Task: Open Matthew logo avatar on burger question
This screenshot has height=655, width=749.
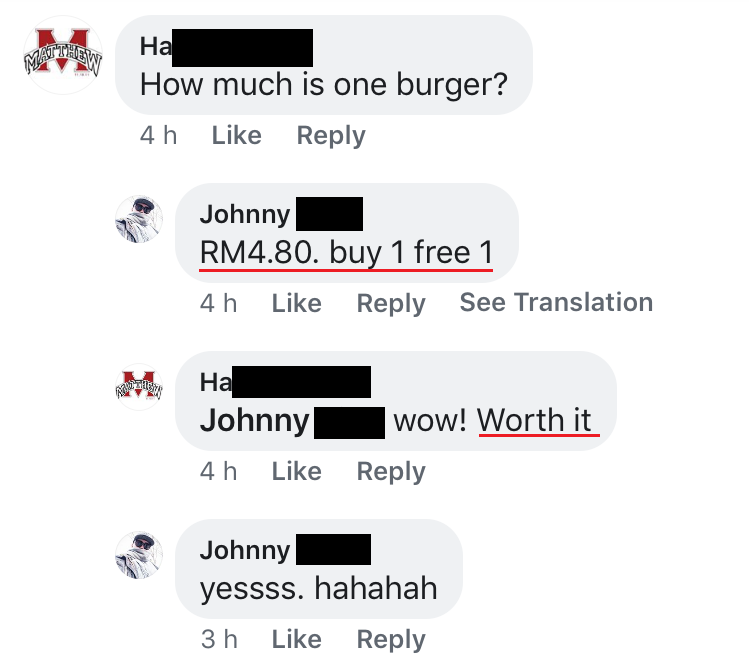Action: point(64,55)
